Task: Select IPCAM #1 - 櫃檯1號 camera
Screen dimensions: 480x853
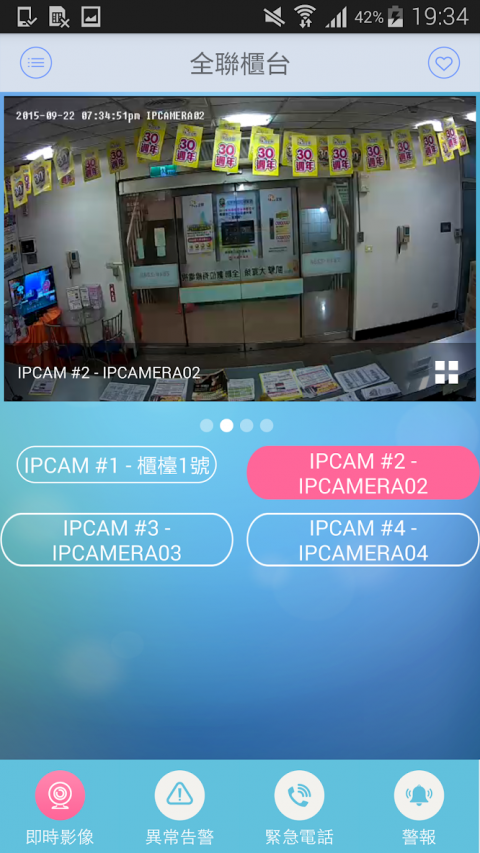Action: 116,465
